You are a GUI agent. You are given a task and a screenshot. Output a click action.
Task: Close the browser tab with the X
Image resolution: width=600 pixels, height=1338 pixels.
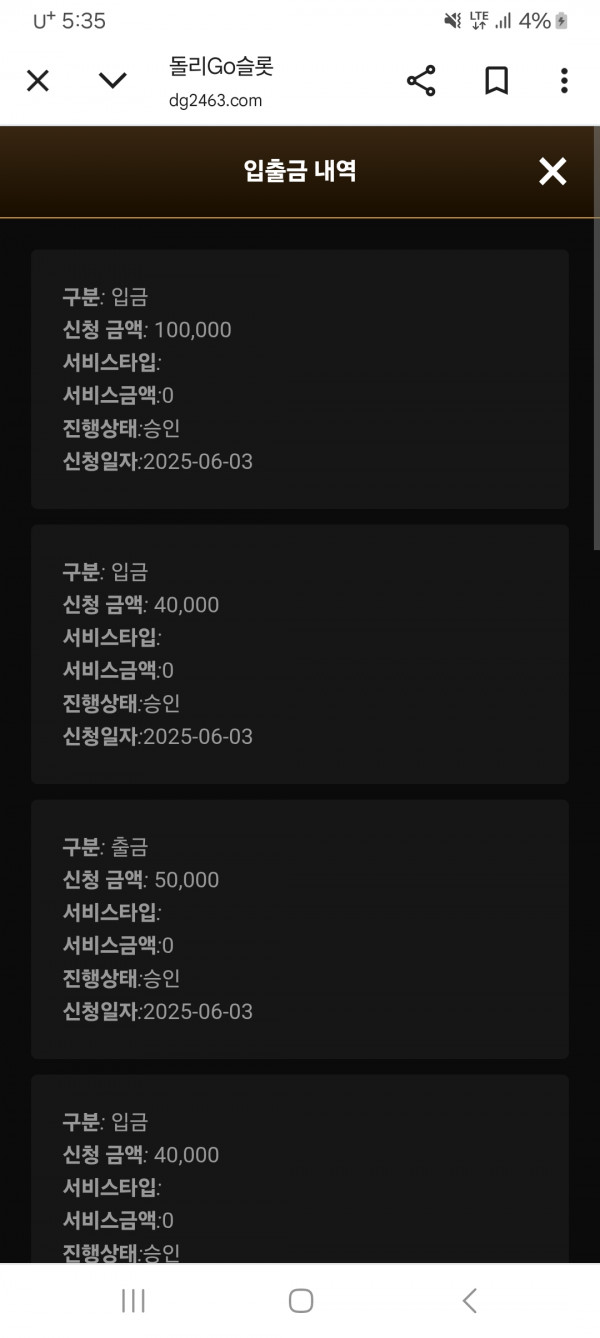tap(37, 81)
